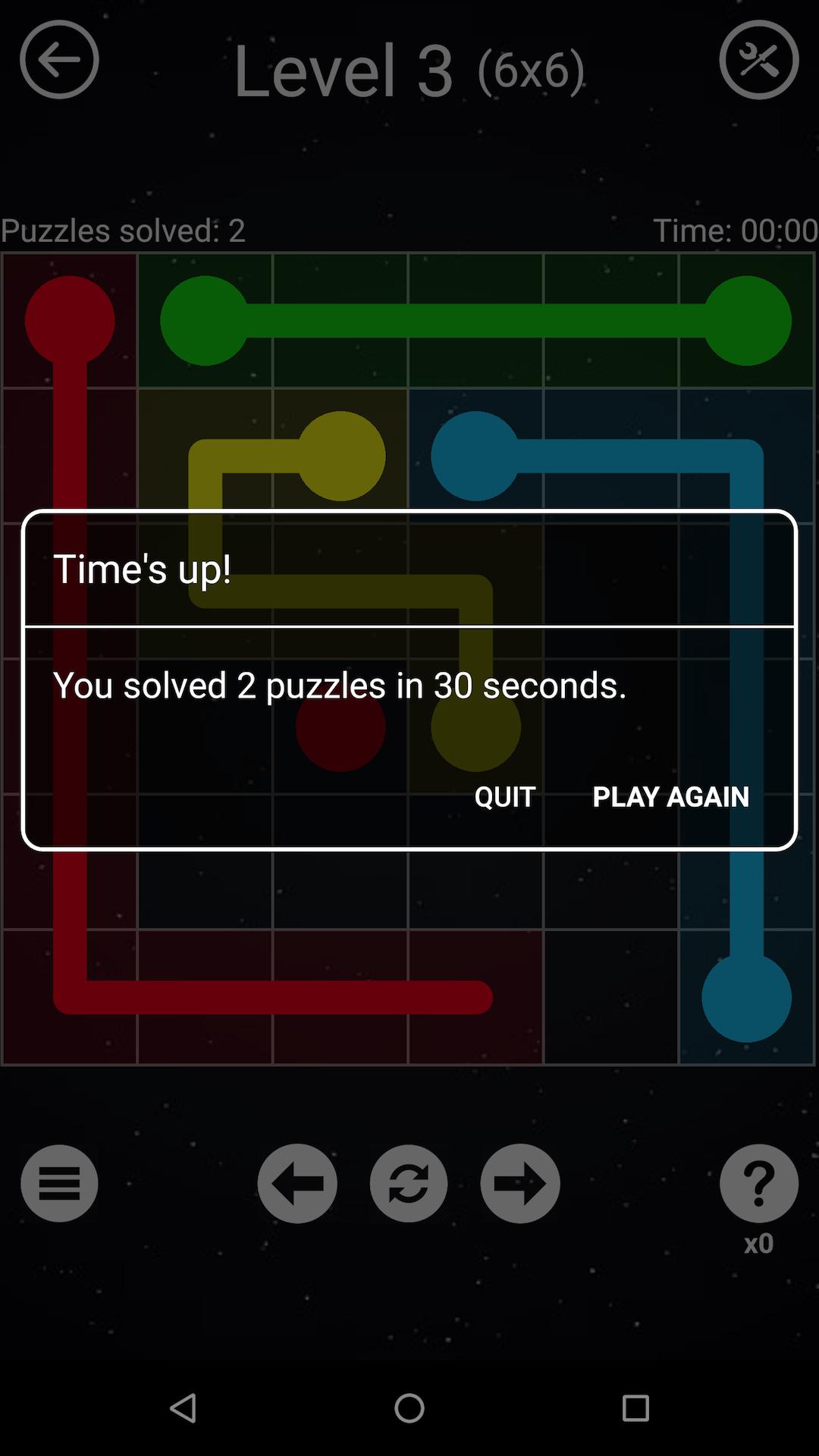Skip to the next puzzle

tap(520, 1183)
